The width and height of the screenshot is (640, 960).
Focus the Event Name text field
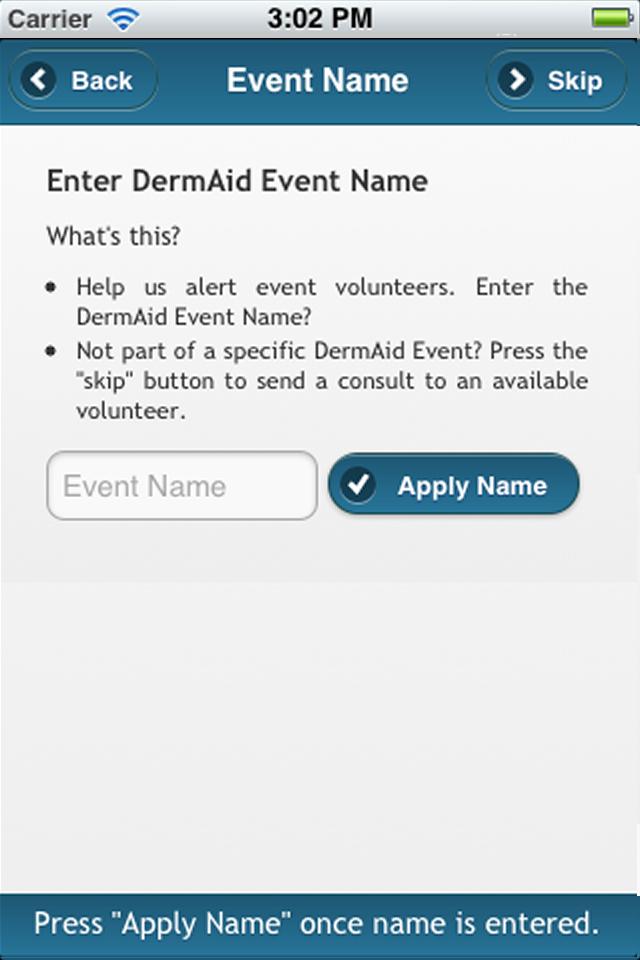pos(182,486)
